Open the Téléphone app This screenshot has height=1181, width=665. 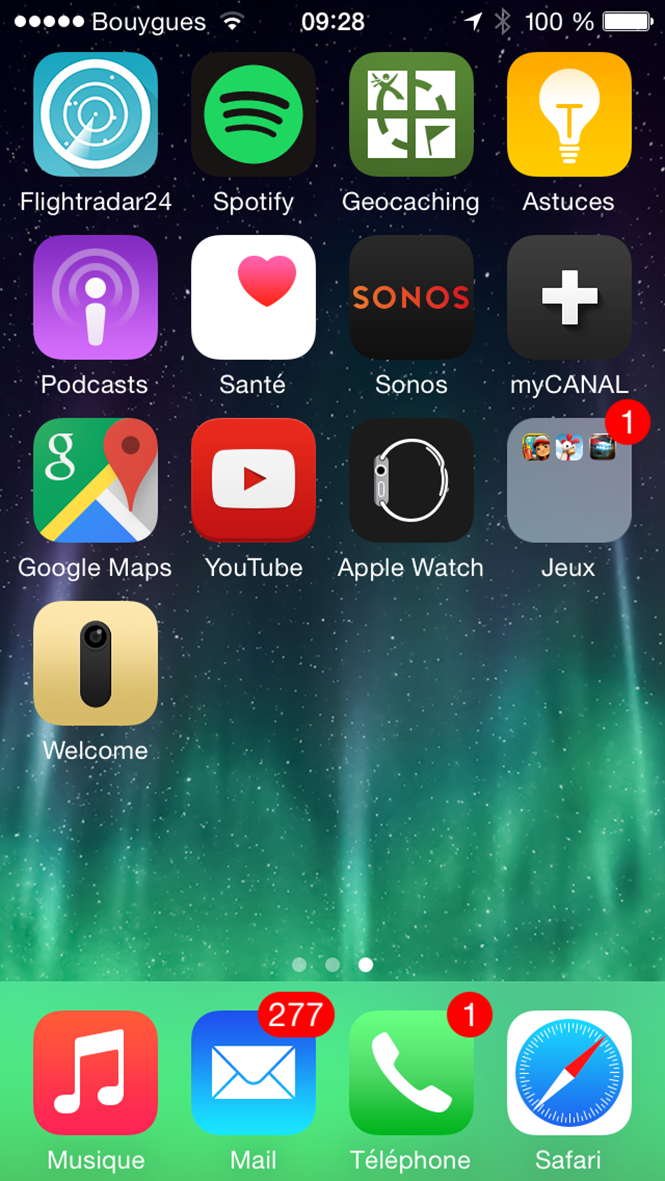[411, 1073]
